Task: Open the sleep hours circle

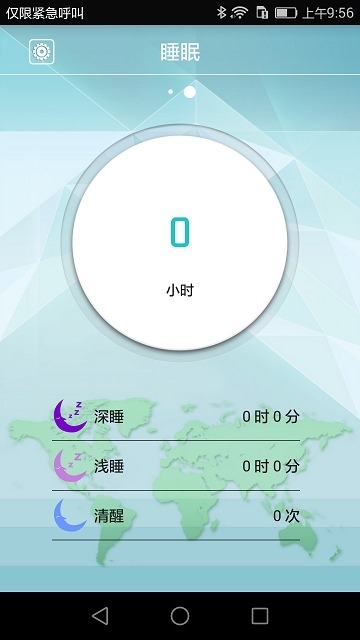Action: click(180, 242)
